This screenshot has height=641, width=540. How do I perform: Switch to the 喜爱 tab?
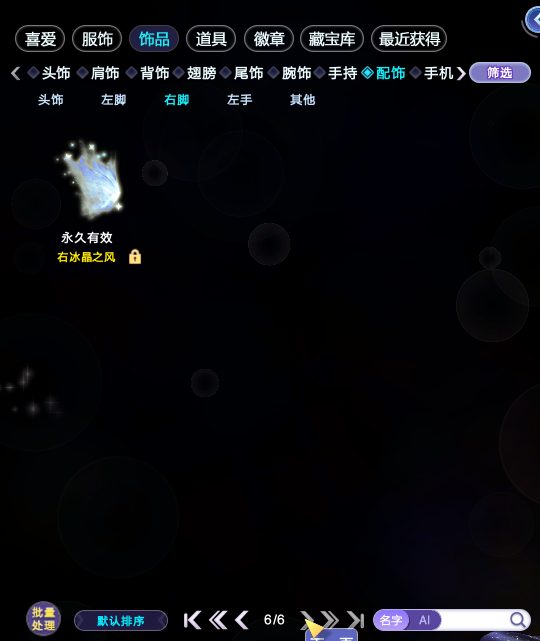[40, 39]
